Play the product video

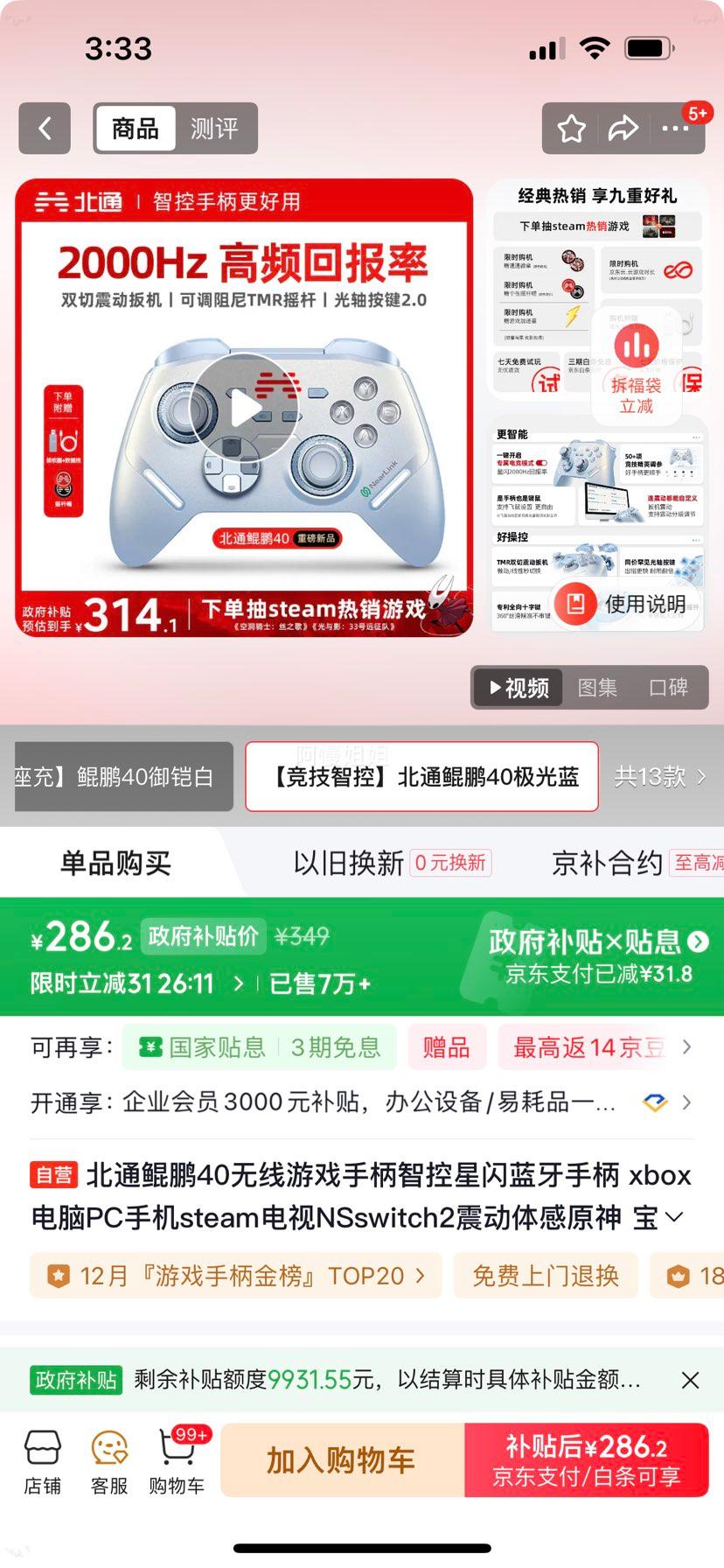tap(248, 407)
